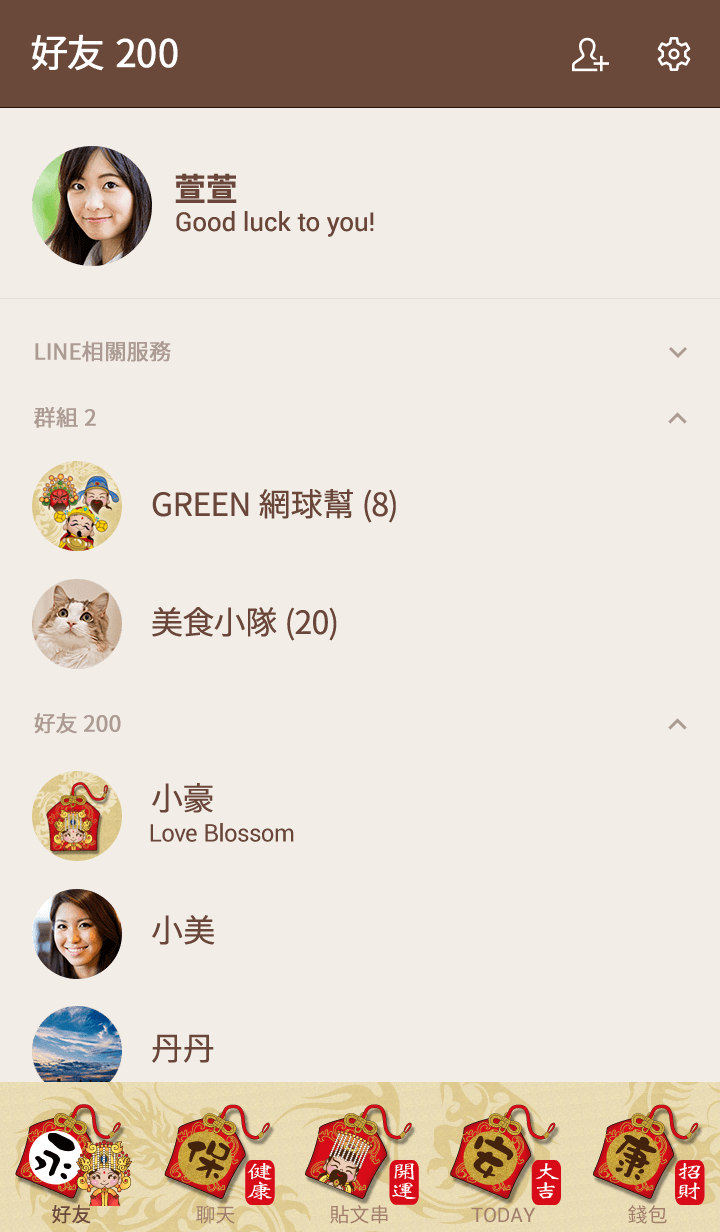Viewport: 720px width, 1232px height.
Task: Collapse the 群組 2 section
Action: click(677, 418)
